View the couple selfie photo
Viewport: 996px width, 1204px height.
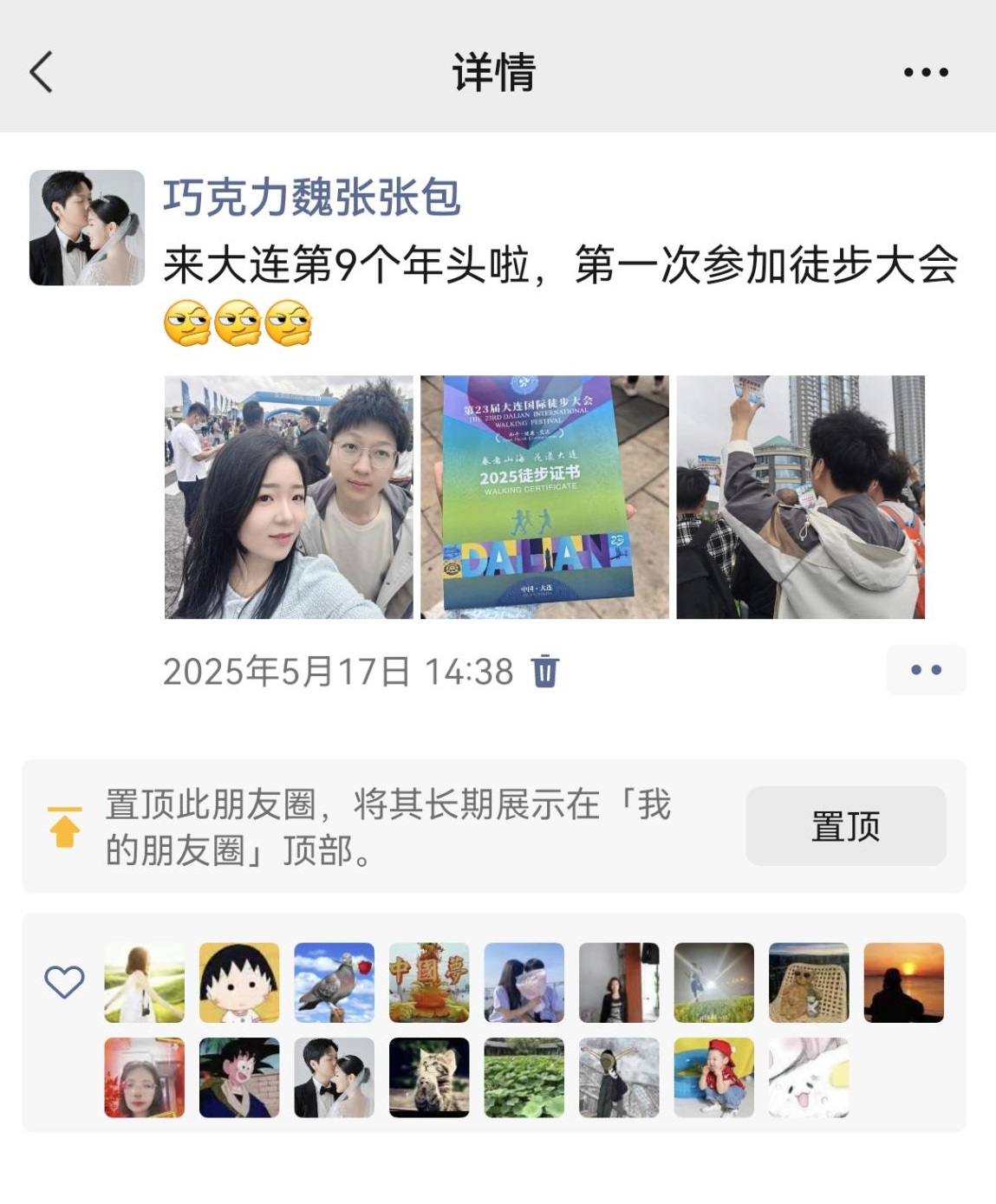click(289, 497)
